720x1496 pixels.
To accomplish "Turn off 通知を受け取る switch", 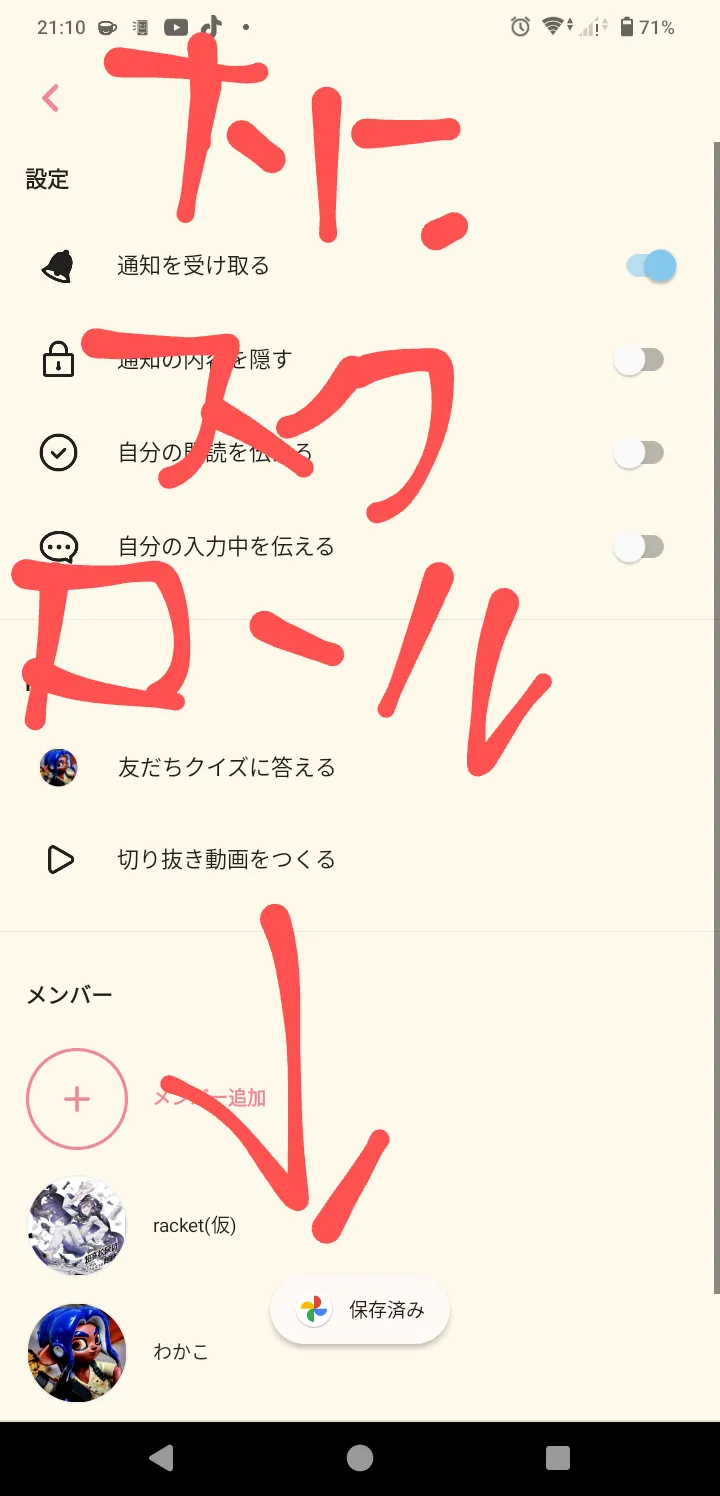I will tap(651, 266).
